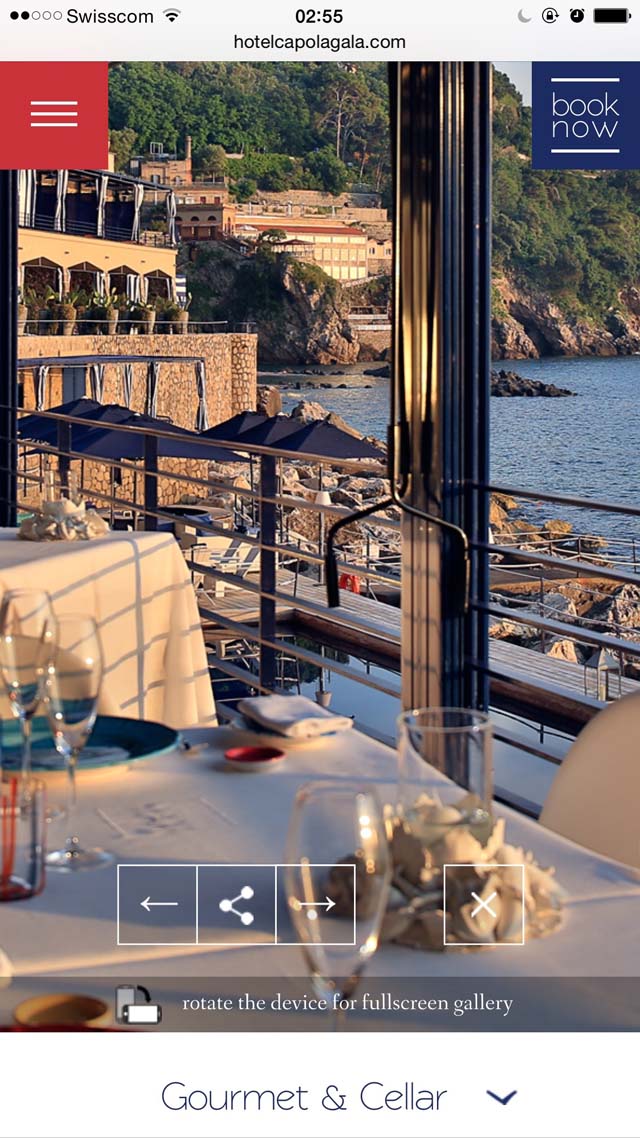Go to the previous gallery photo

(157, 904)
